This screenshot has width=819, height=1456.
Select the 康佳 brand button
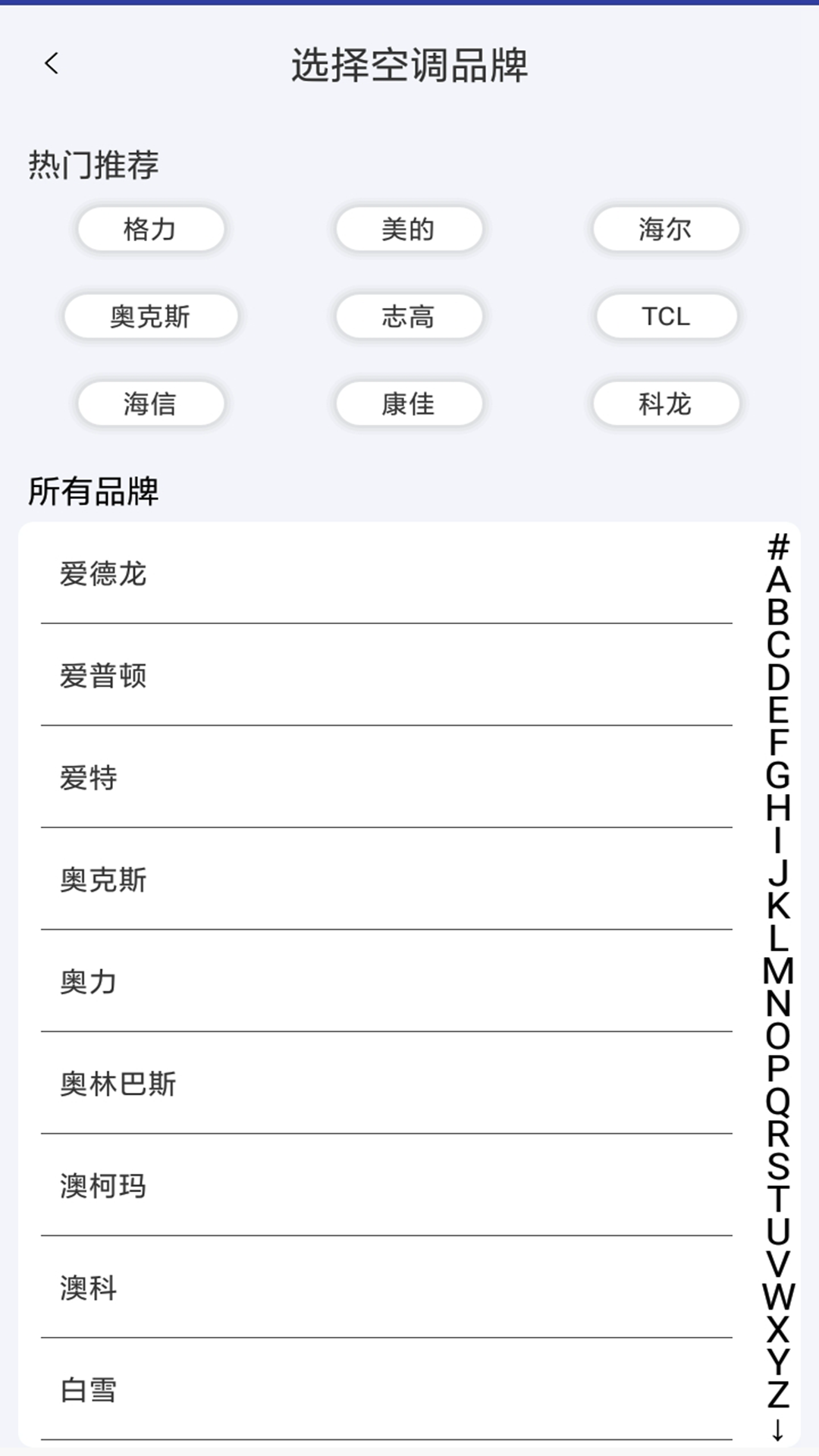coord(408,405)
